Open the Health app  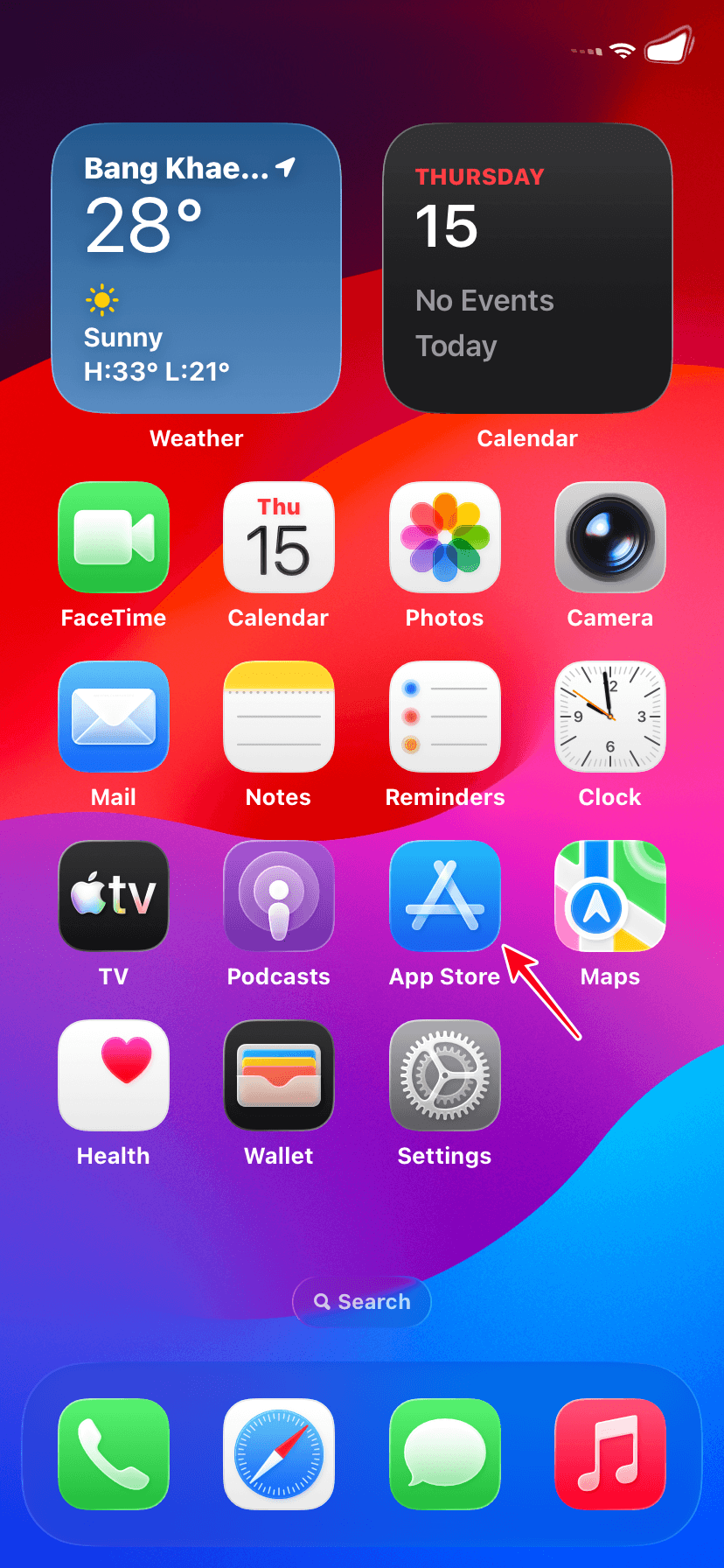tap(114, 1074)
